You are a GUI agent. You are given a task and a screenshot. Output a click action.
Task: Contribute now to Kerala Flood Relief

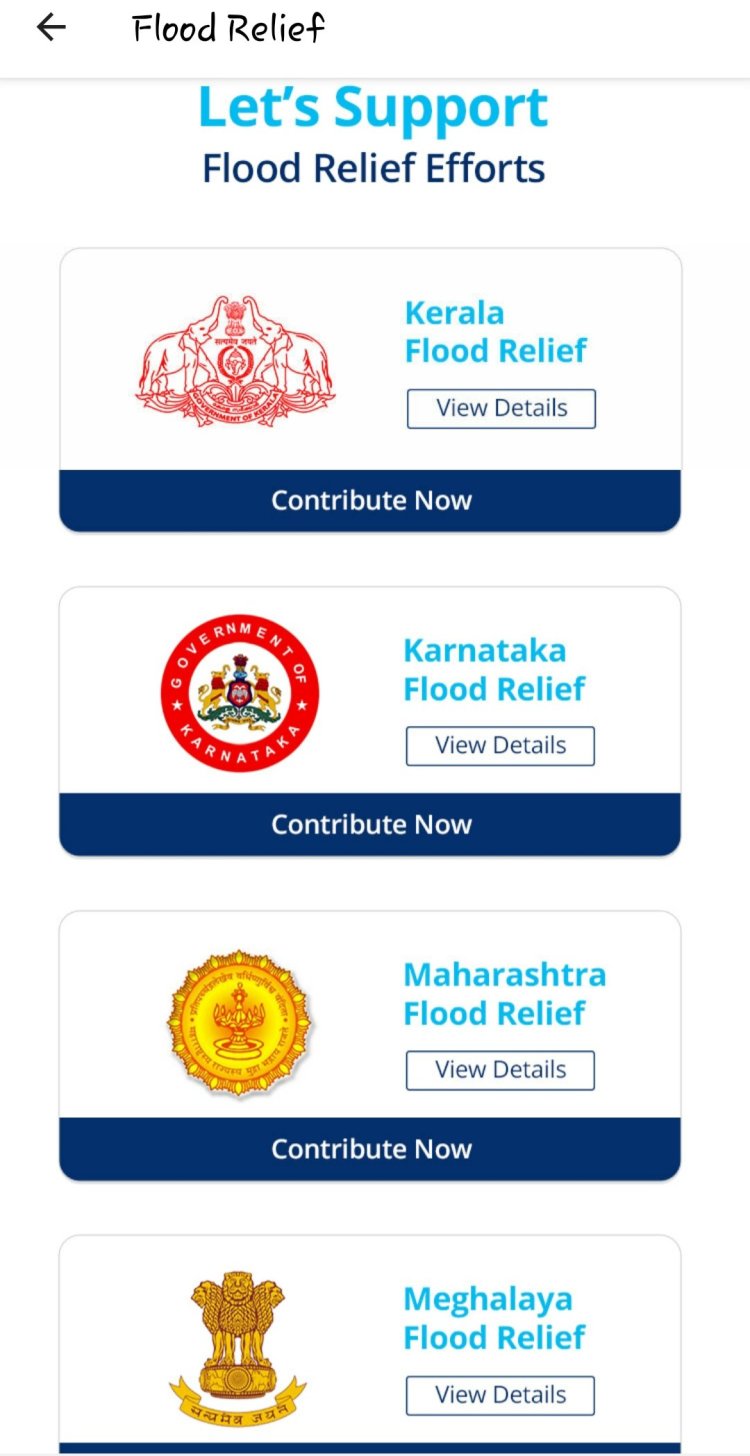(x=370, y=500)
